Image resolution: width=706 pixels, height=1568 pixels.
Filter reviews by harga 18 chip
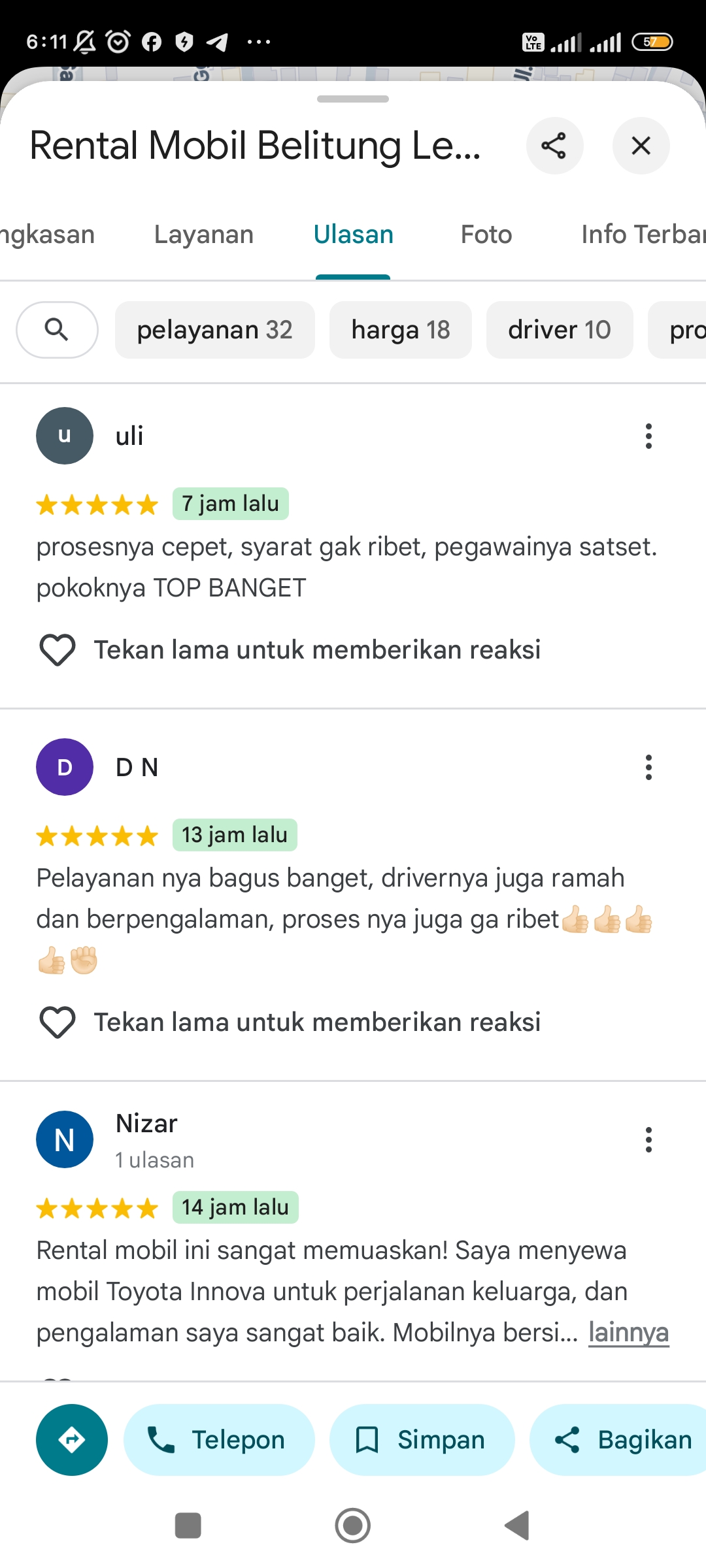(x=401, y=330)
